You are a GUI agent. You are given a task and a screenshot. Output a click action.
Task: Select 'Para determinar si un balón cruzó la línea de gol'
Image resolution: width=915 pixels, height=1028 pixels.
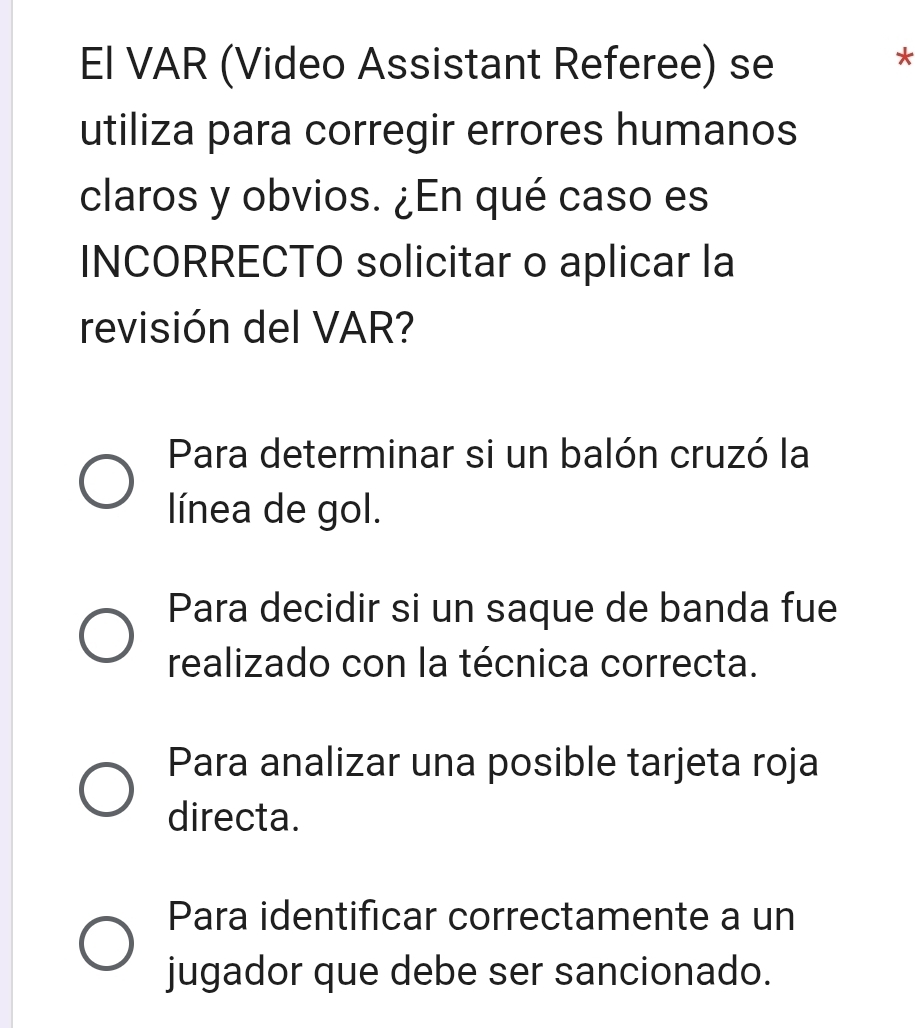coord(105,483)
